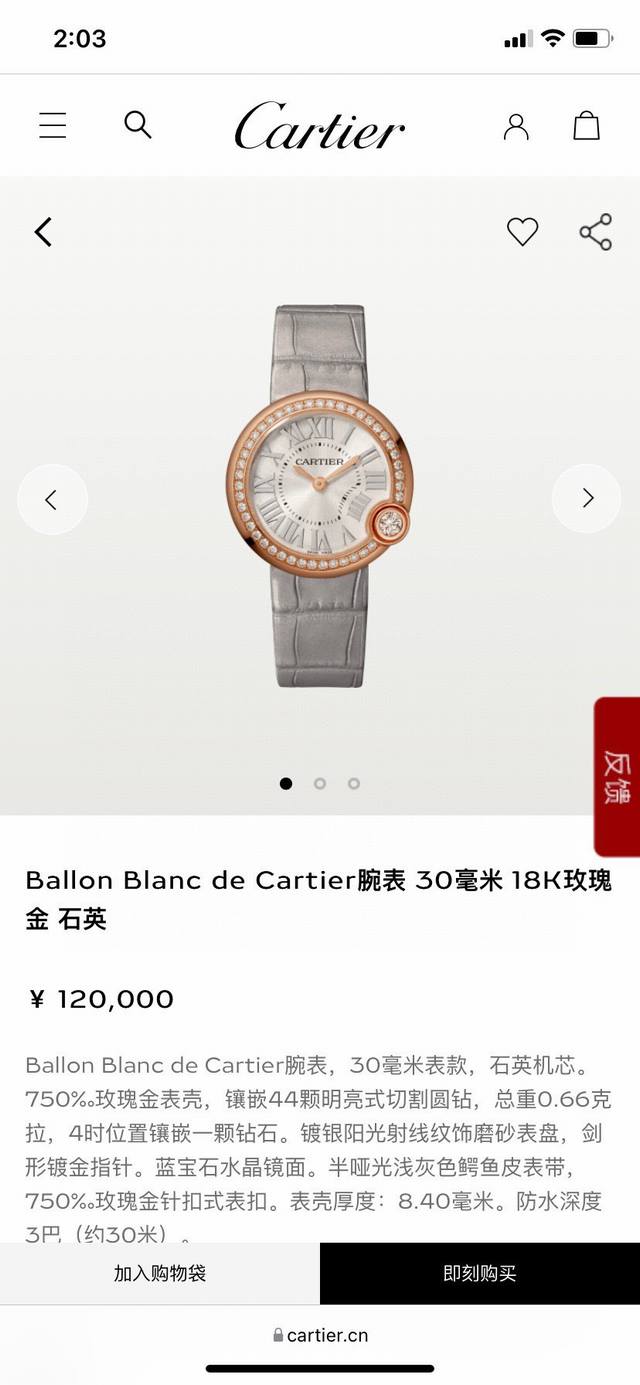The height and width of the screenshot is (1385, 640).
Task: Open the search magnifier
Action: tap(137, 125)
